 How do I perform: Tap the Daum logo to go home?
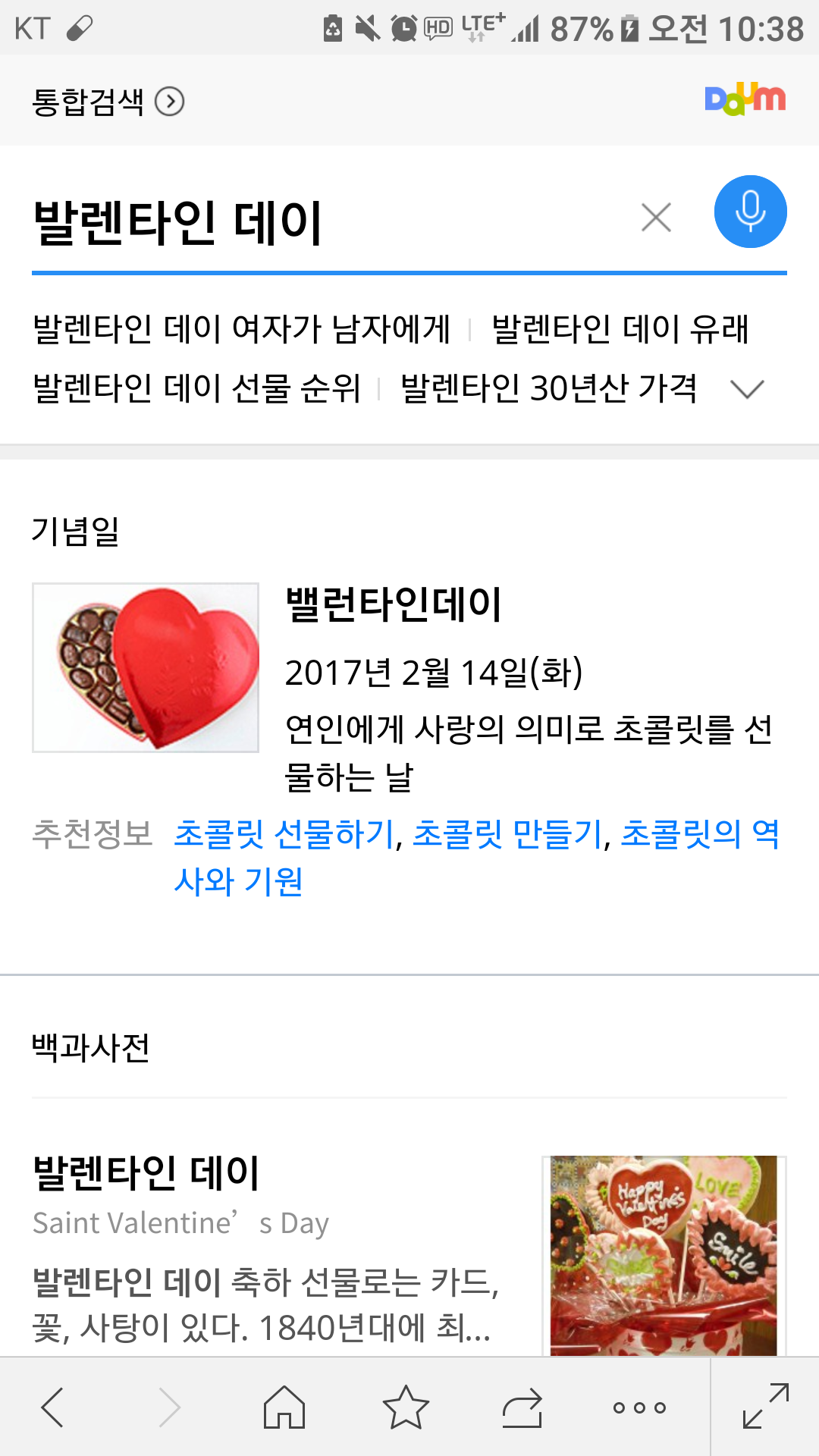(x=745, y=99)
